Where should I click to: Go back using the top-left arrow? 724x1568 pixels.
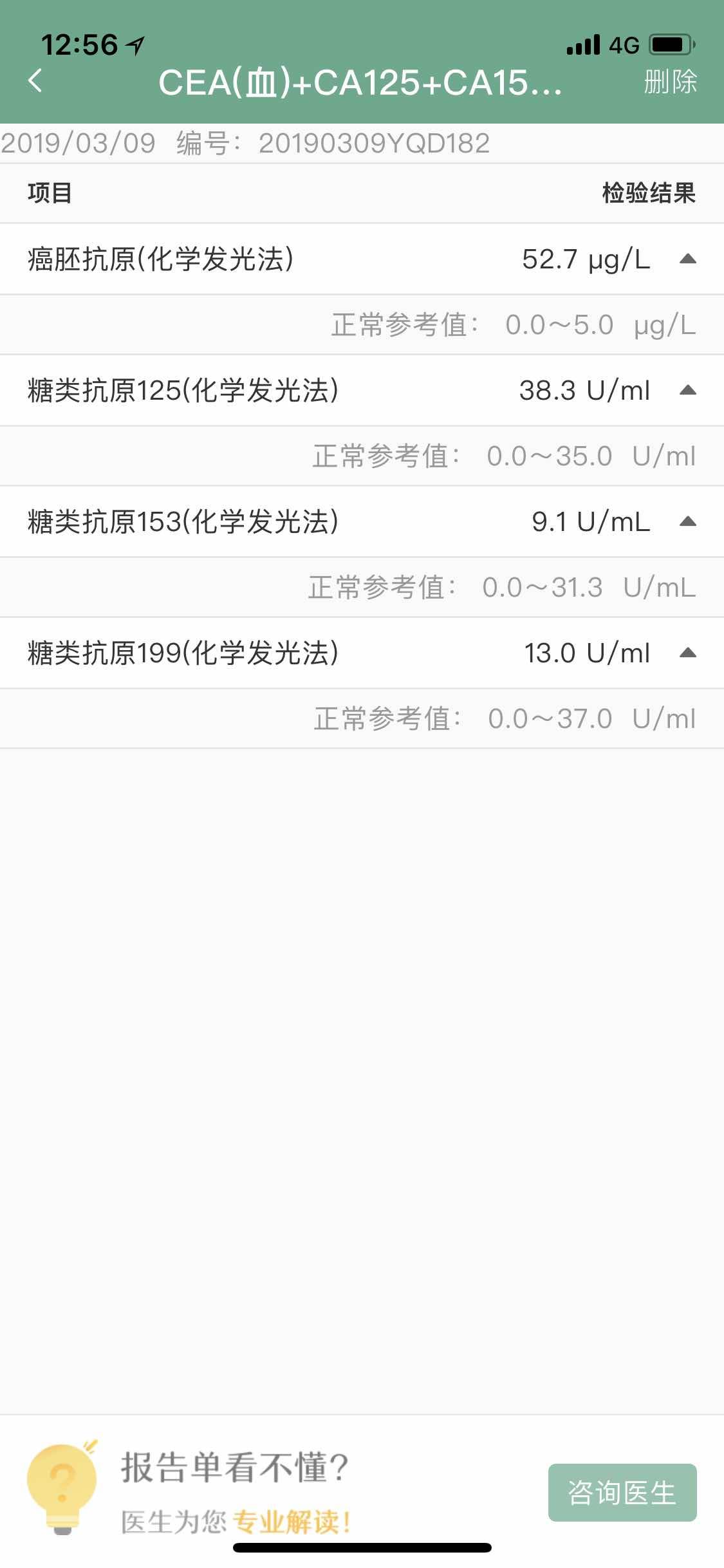[x=36, y=81]
